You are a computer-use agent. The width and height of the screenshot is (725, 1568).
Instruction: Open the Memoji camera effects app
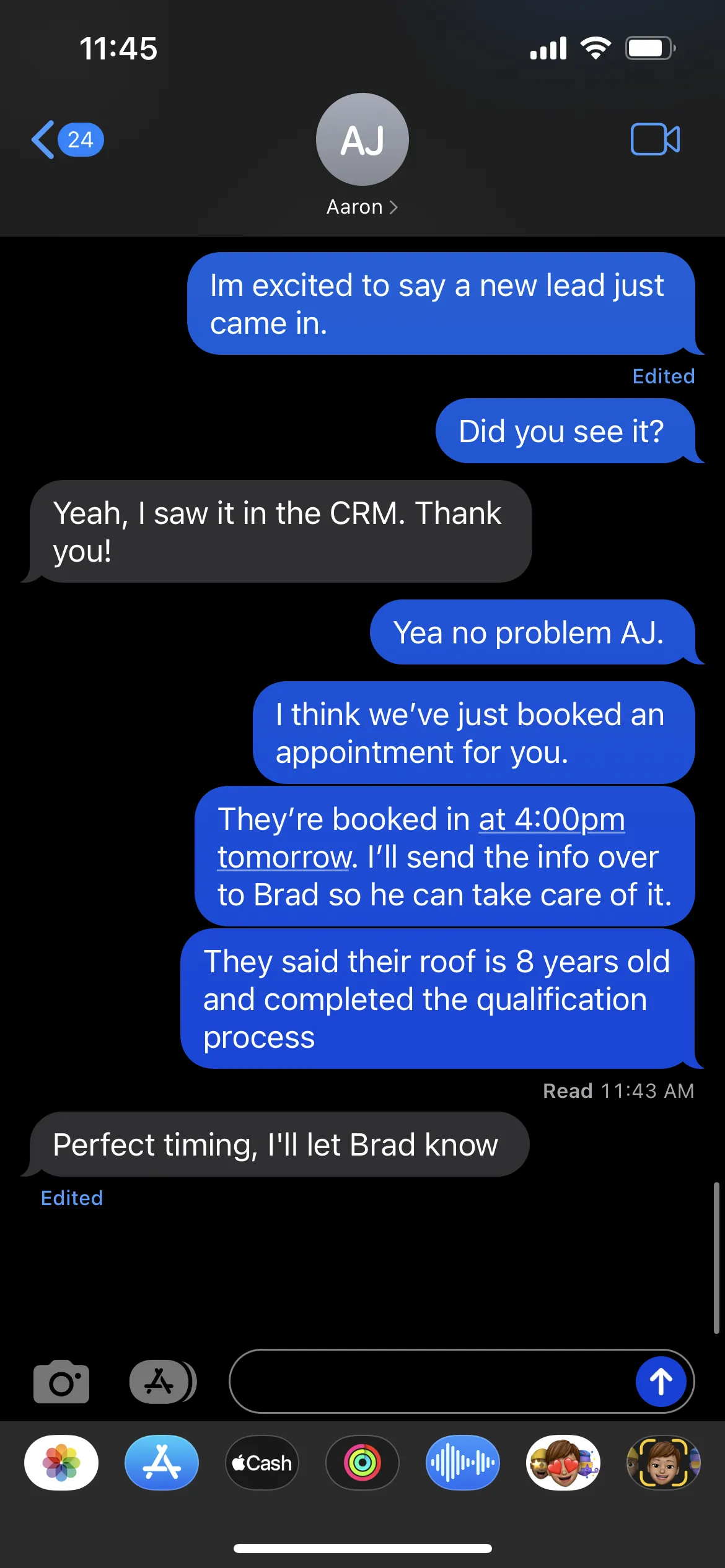coord(663,1463)
